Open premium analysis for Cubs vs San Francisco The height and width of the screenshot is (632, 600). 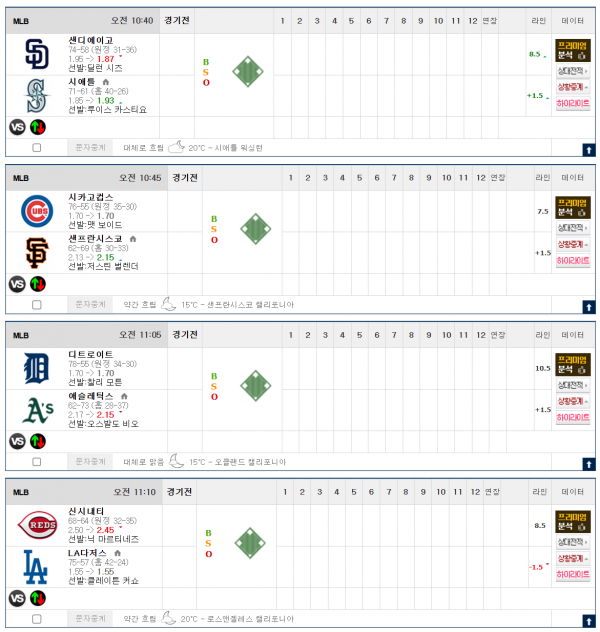point(573,208)
